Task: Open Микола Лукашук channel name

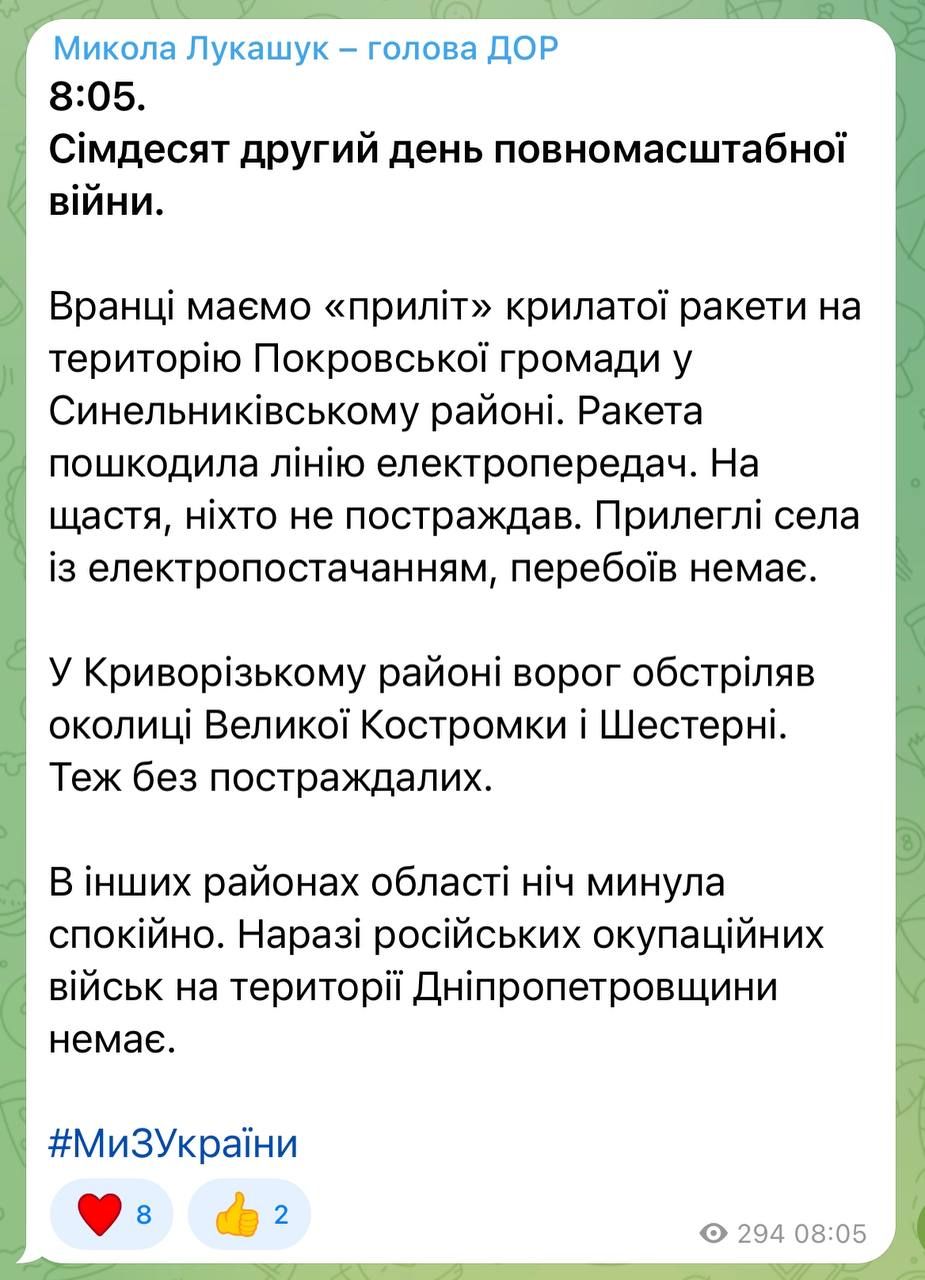Action: coord(304,47)
